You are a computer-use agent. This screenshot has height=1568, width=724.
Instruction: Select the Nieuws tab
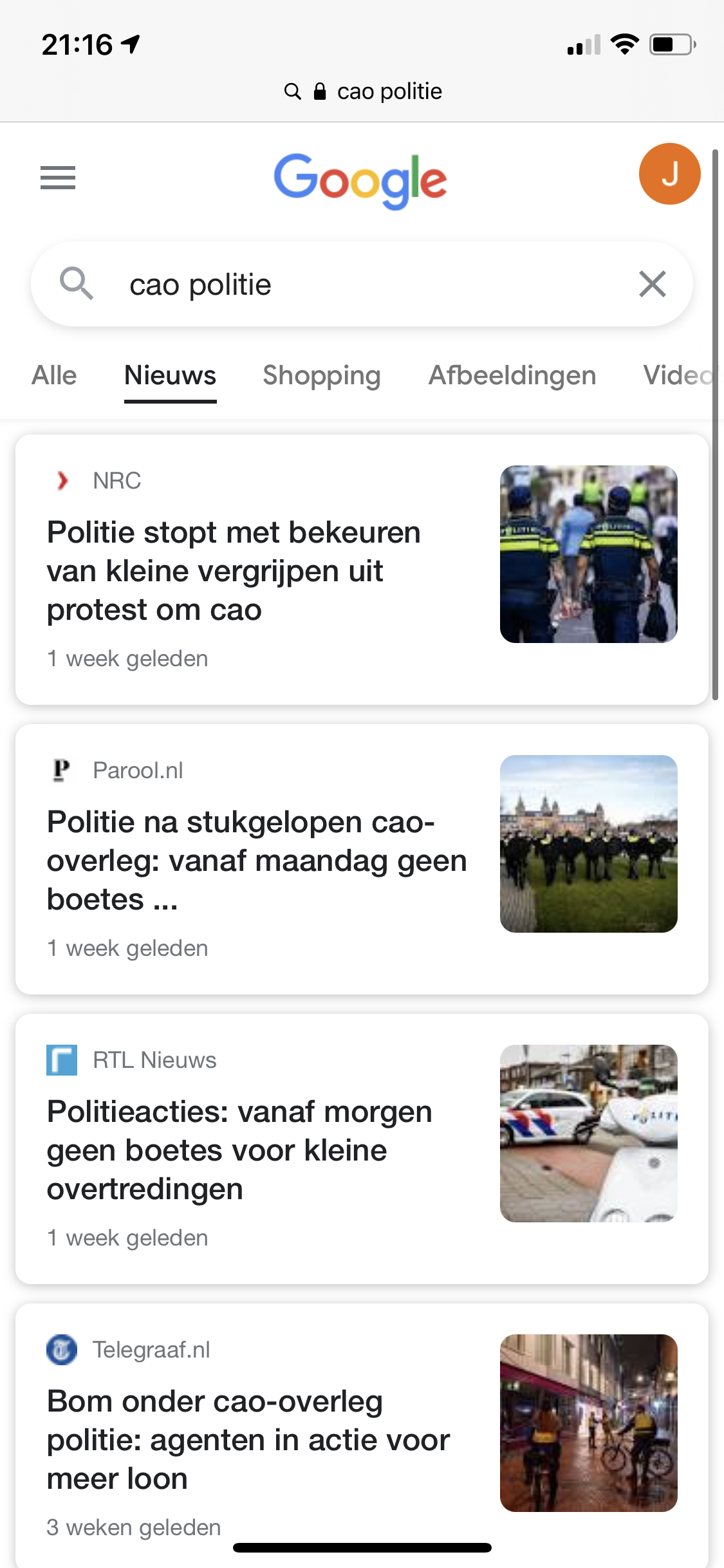pyautogui.click(x=170, y=375)
